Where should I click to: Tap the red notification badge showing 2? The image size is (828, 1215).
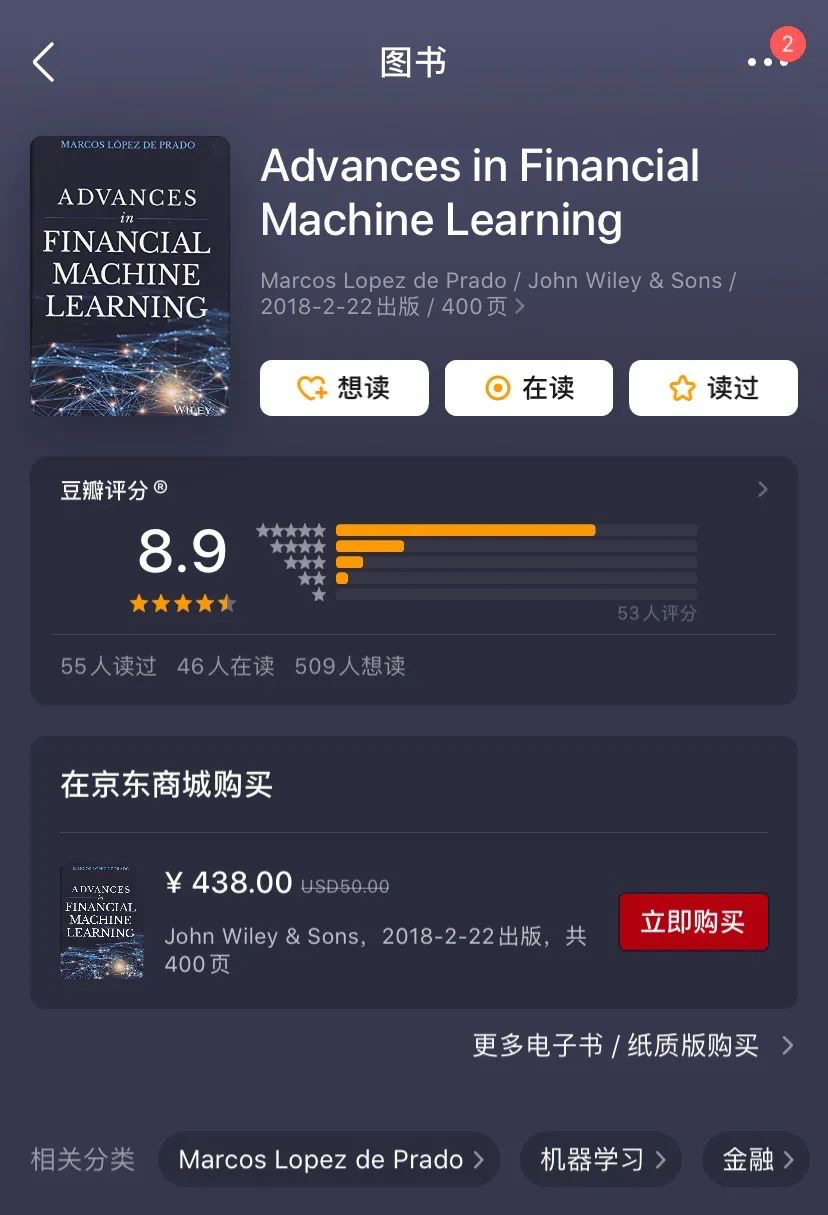(789, 44)
